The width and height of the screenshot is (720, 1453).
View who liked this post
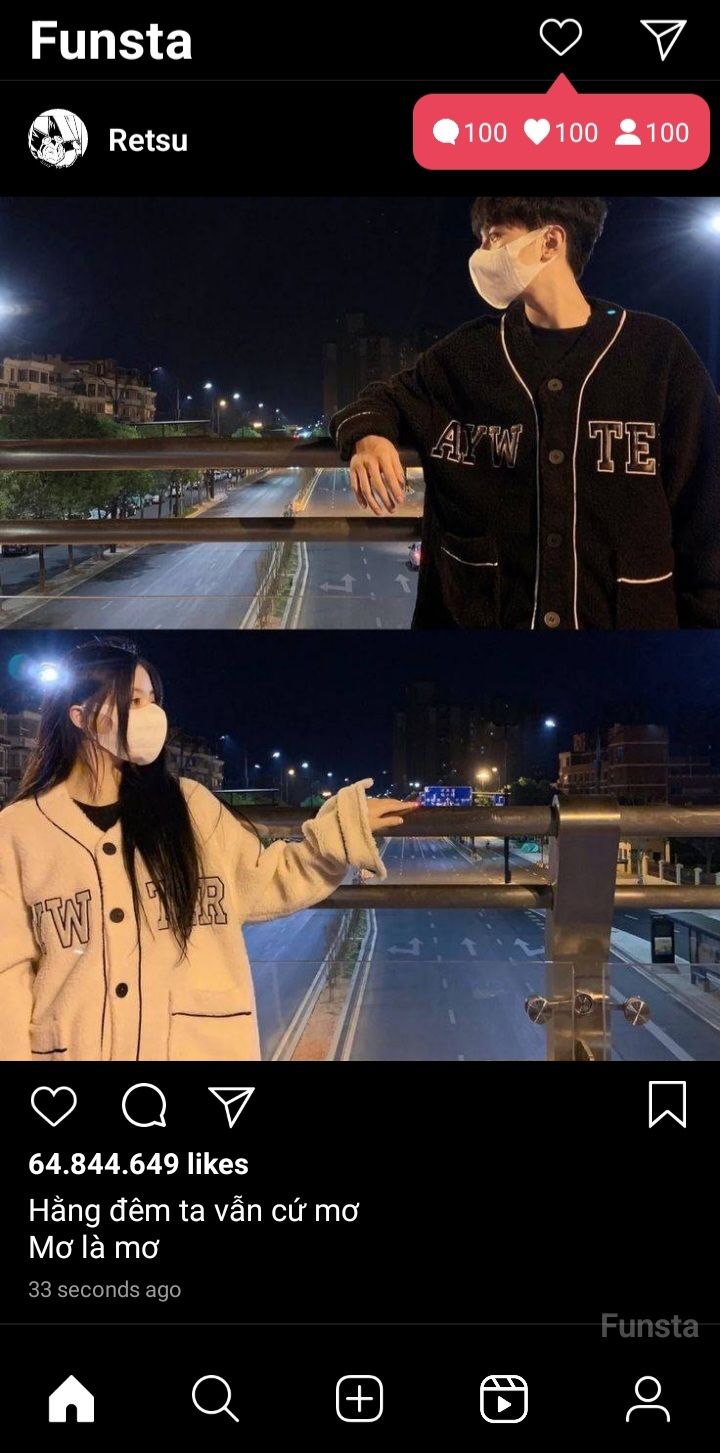coord(138,1164)
